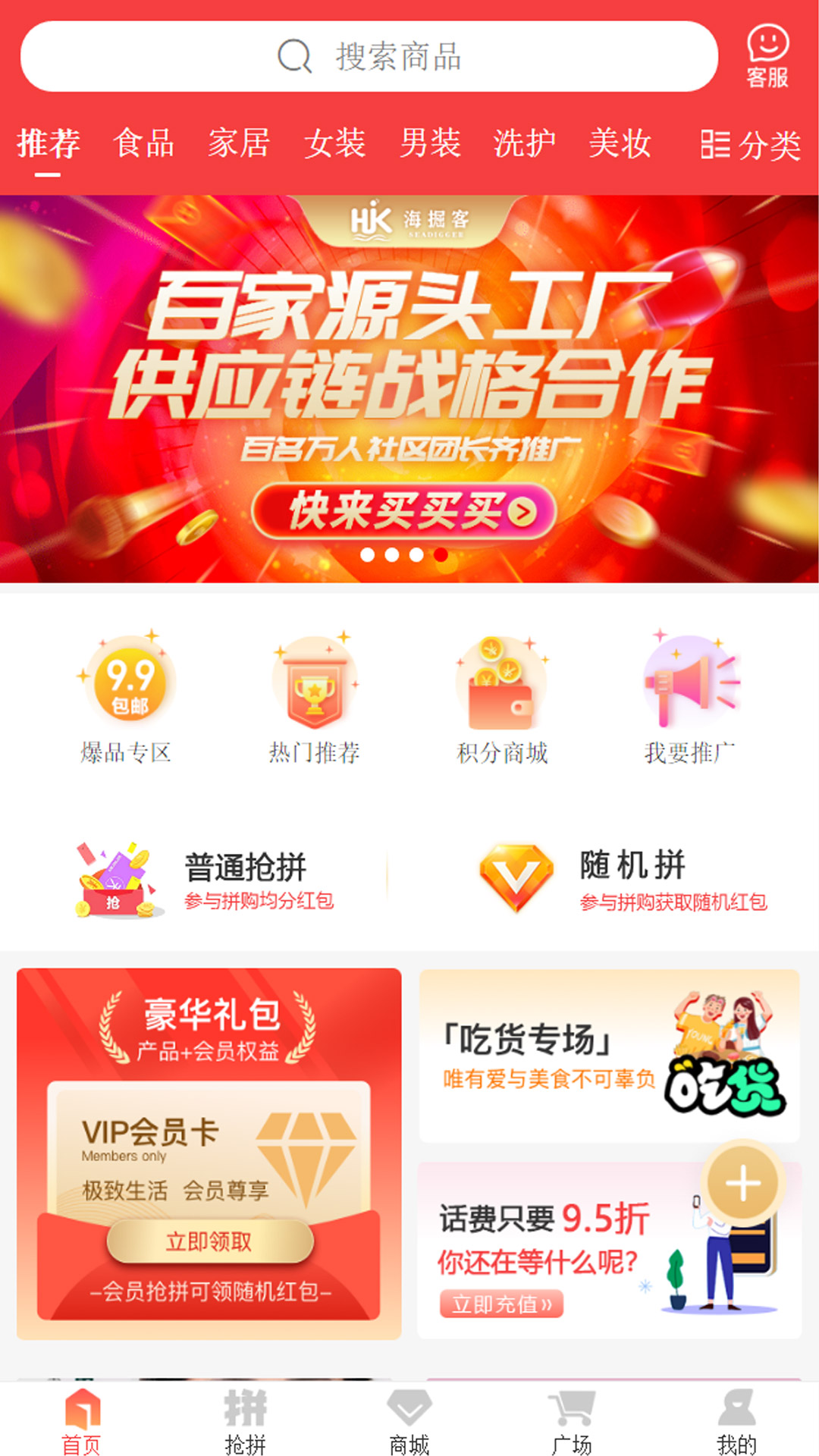Enter 普通抢拼 group buying

coord(205,880)
